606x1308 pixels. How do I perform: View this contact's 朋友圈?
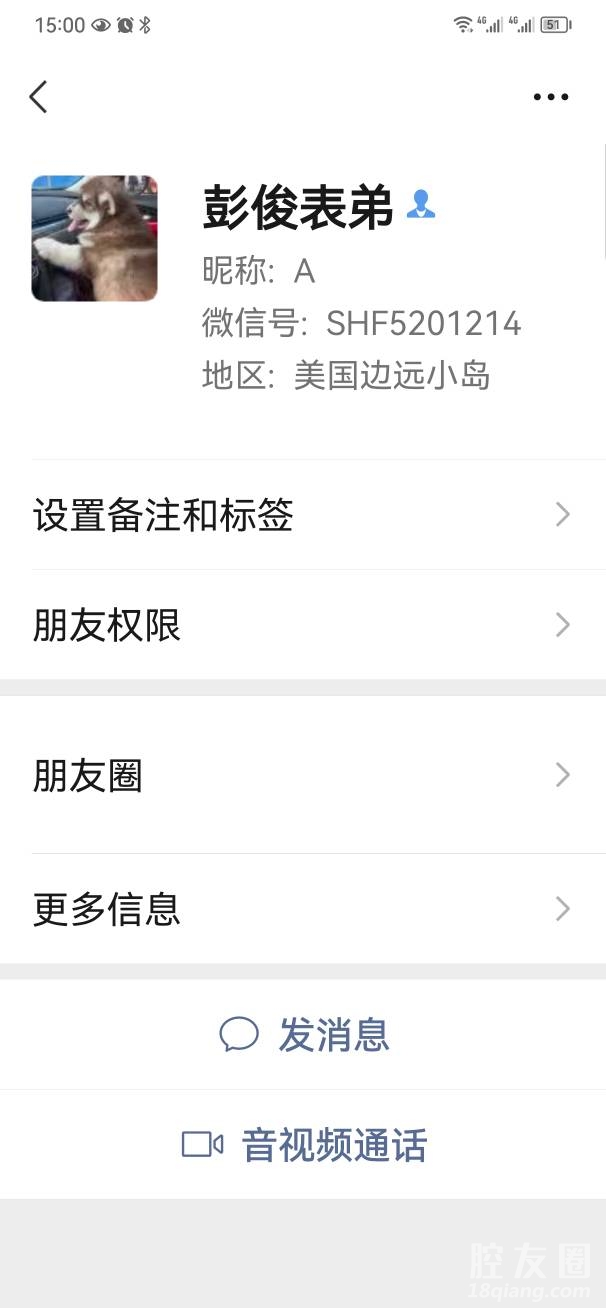[x=302, y=775]
